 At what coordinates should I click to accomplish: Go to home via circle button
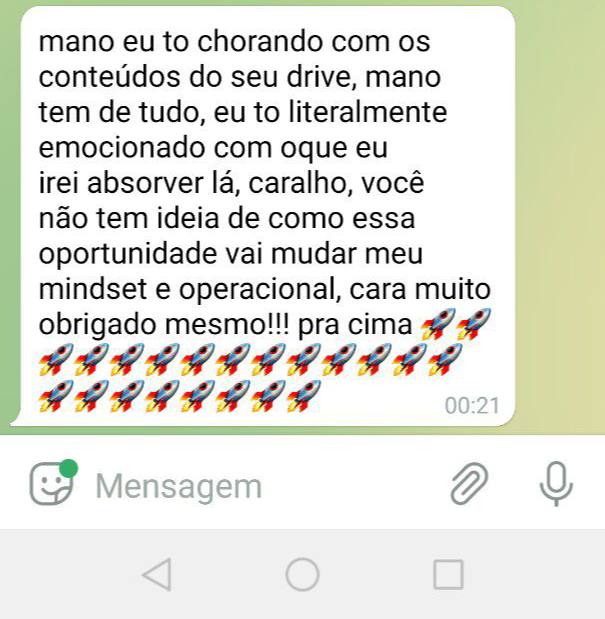coord(302,574)
